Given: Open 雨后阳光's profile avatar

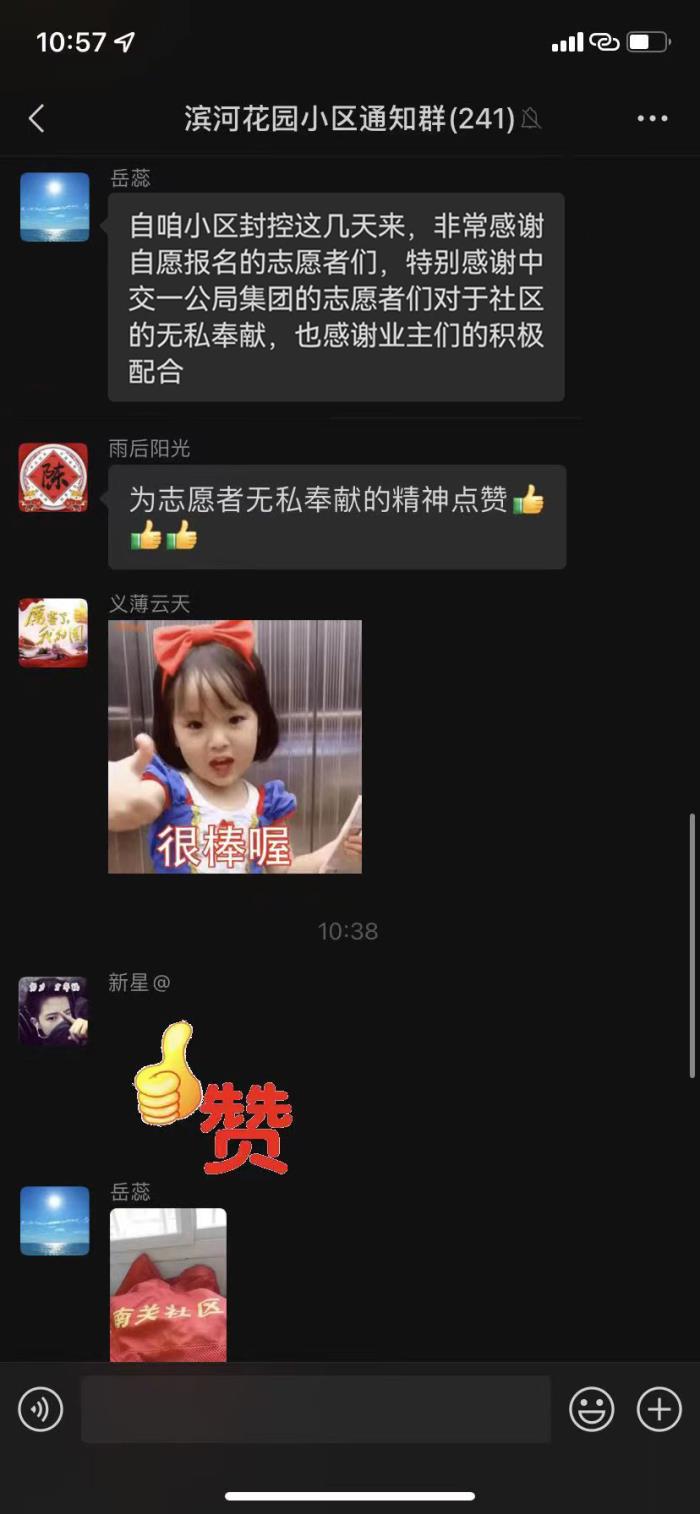Looking at the screenshot, I should pos(54,478).
